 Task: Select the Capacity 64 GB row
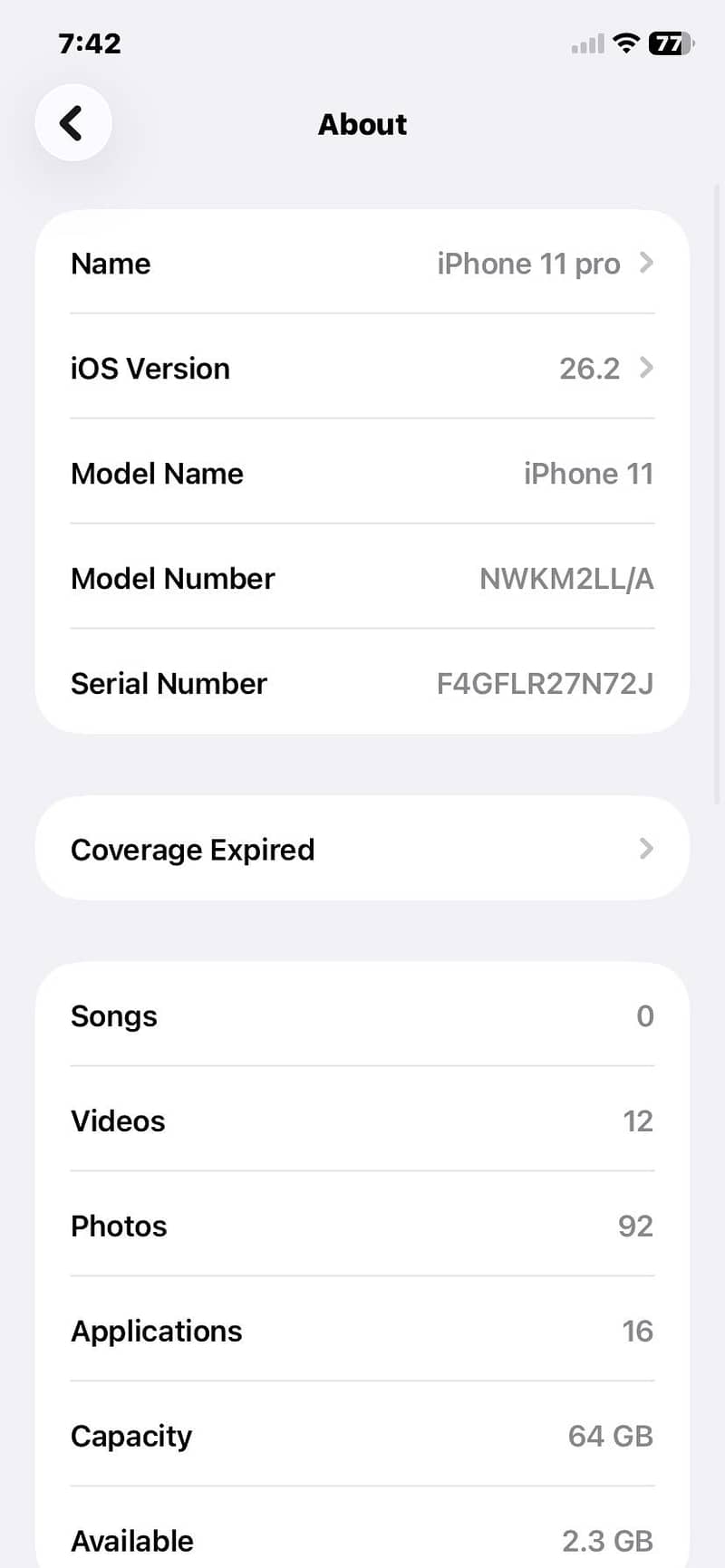click(362, 1436)
